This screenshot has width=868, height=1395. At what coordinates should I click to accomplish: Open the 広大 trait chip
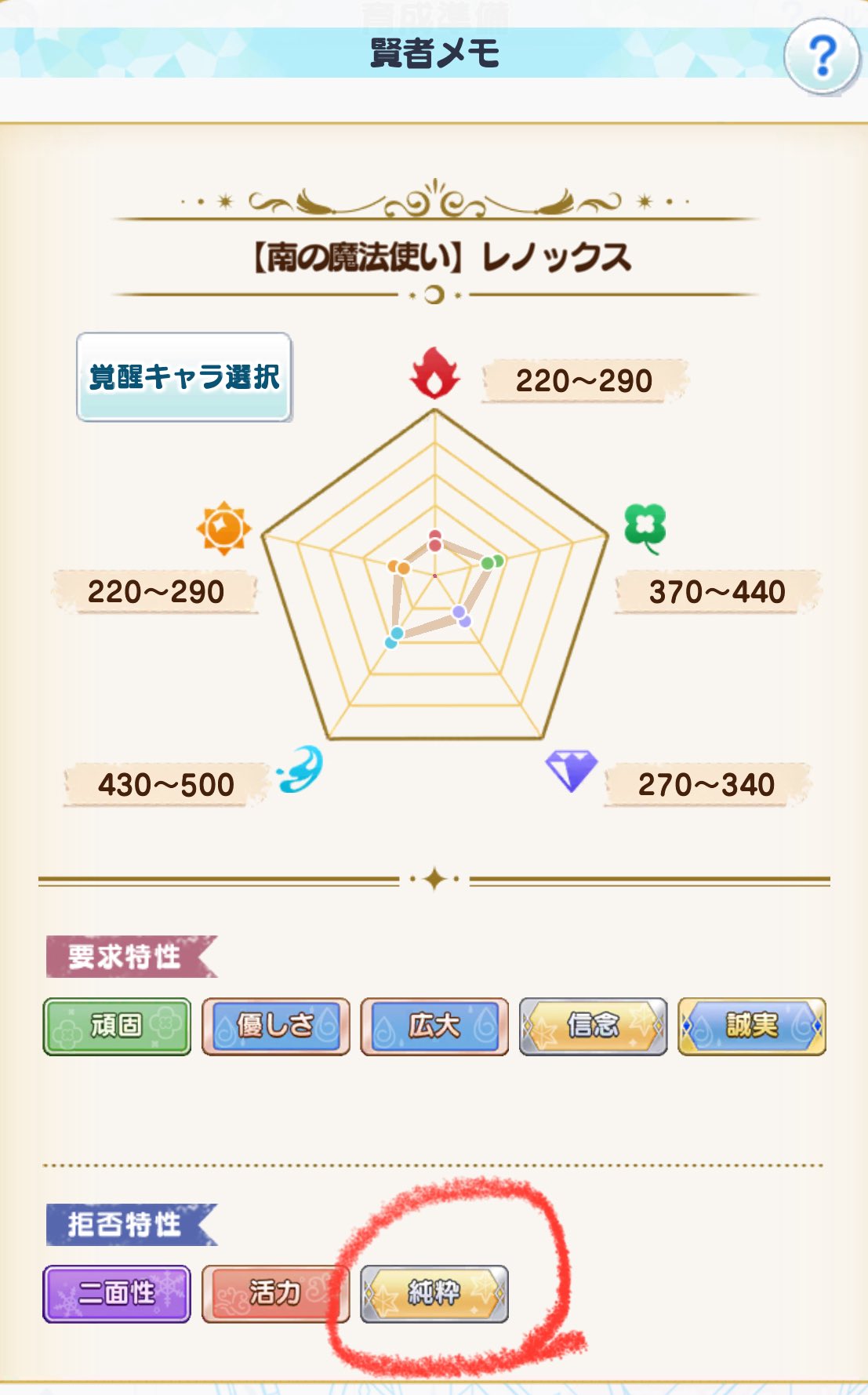coord(434,1026)
